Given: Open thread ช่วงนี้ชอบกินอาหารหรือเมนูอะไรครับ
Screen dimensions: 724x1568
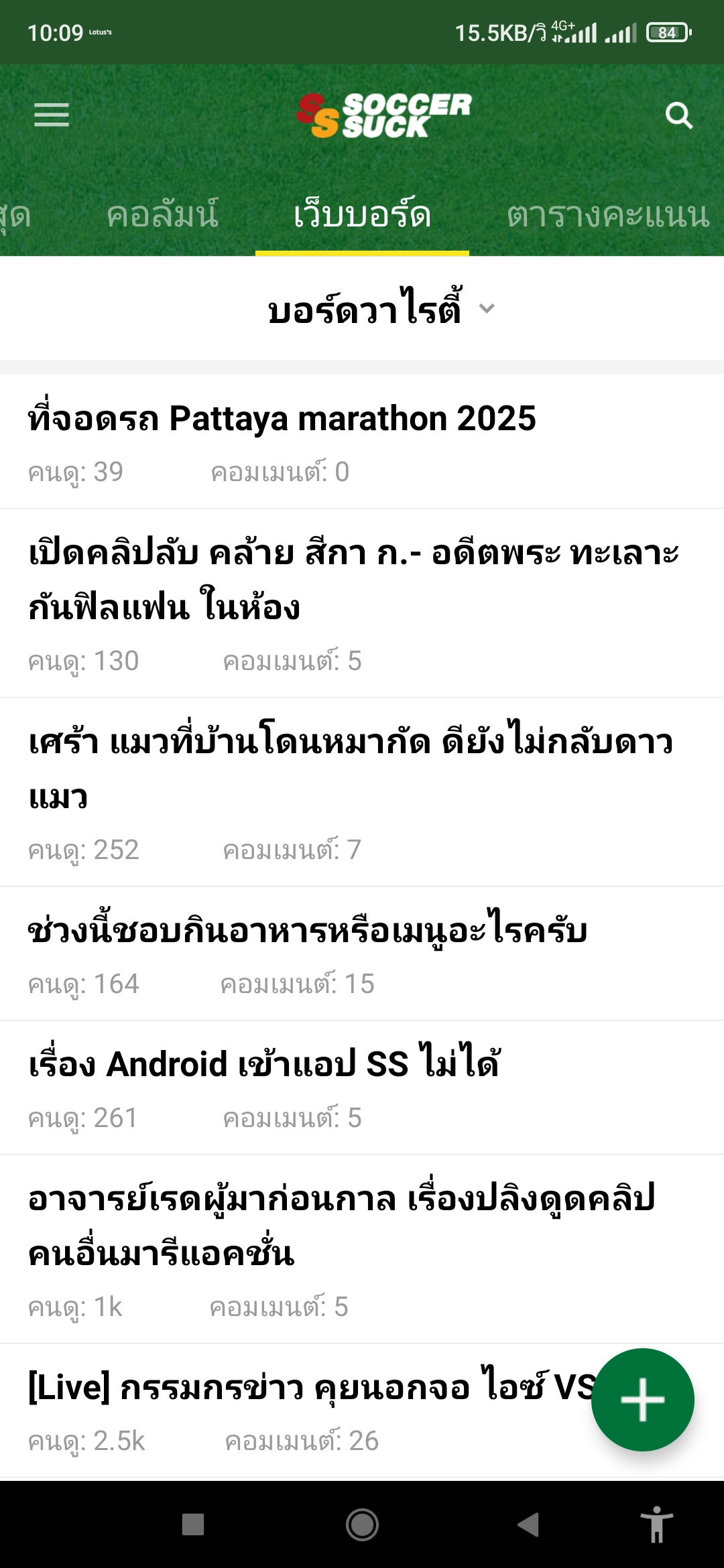Looking at the screenshot, I should click(x=362, y=954).
